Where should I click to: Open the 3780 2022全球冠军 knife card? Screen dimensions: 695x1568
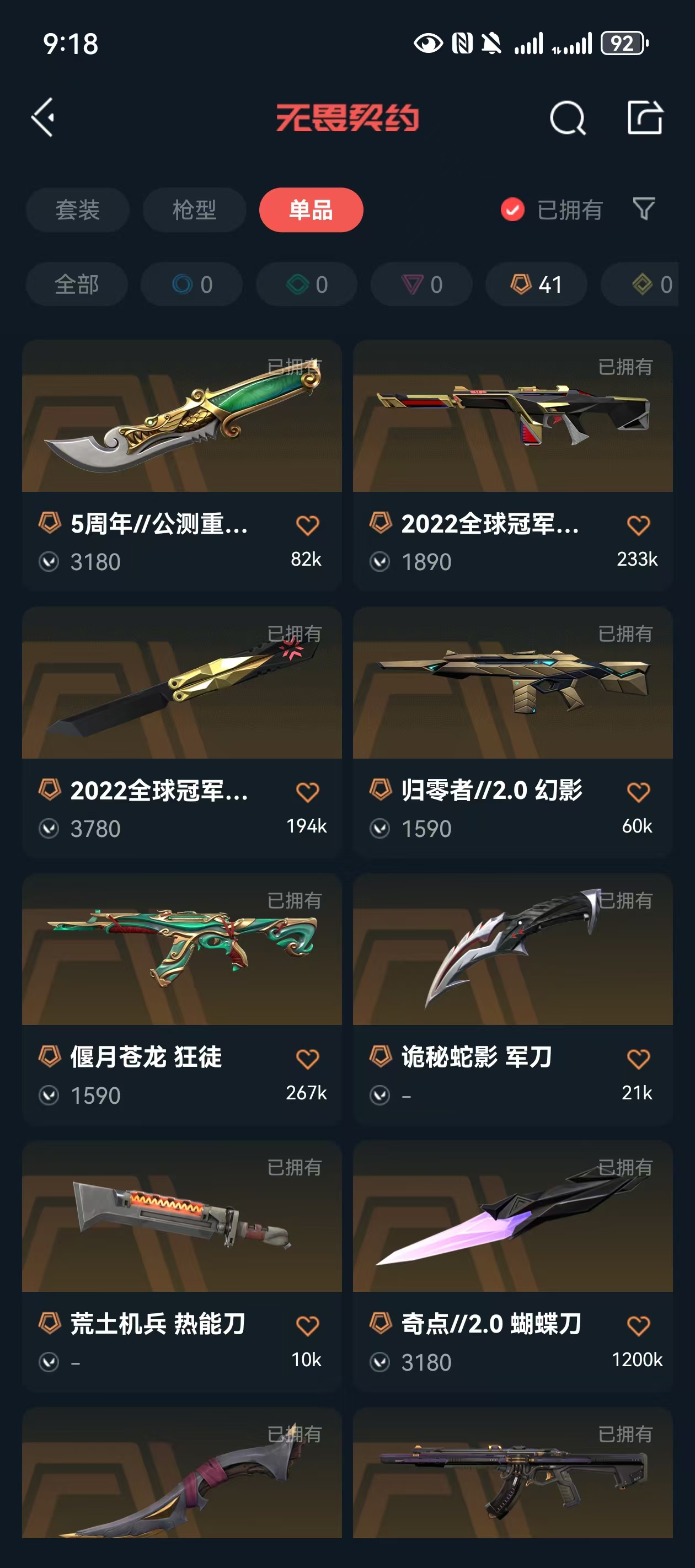point(181,732)
